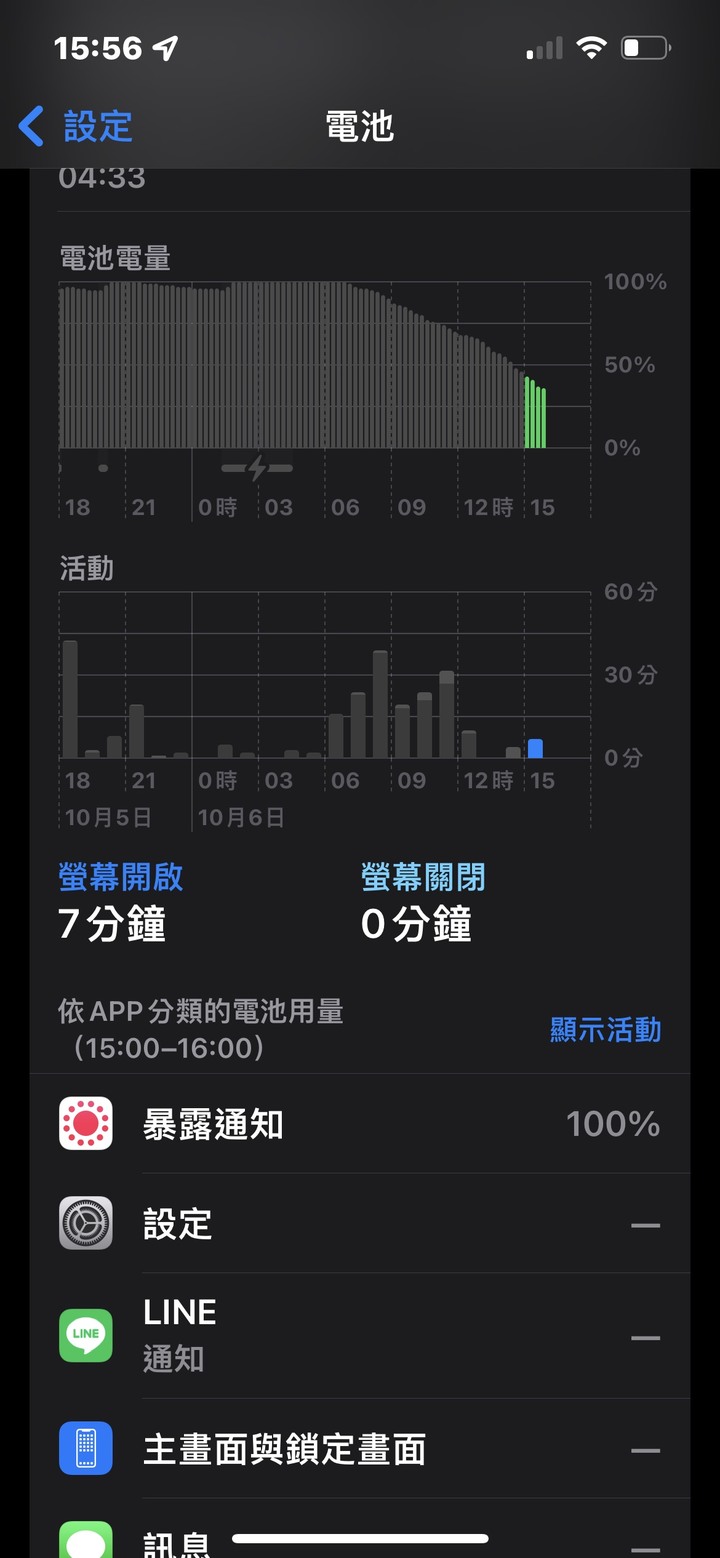This screenshot has height=1558, width=720.
Task: Go back to 設定
Action: 76,127
